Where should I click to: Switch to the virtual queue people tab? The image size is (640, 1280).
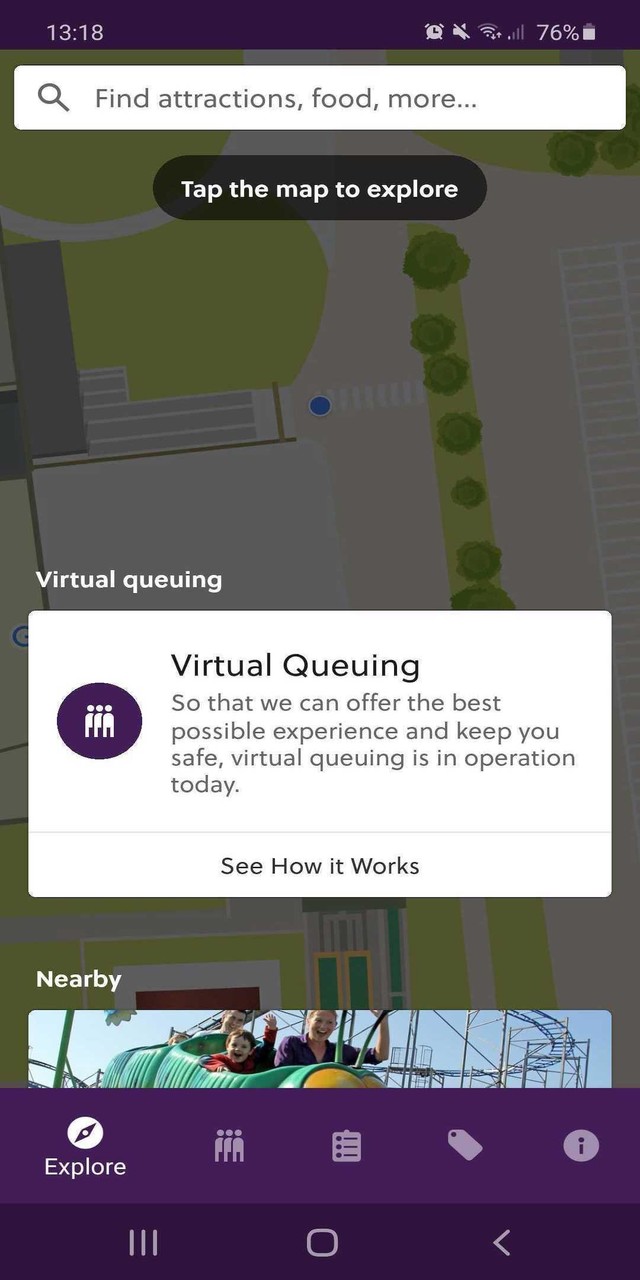click(229, 1146)
